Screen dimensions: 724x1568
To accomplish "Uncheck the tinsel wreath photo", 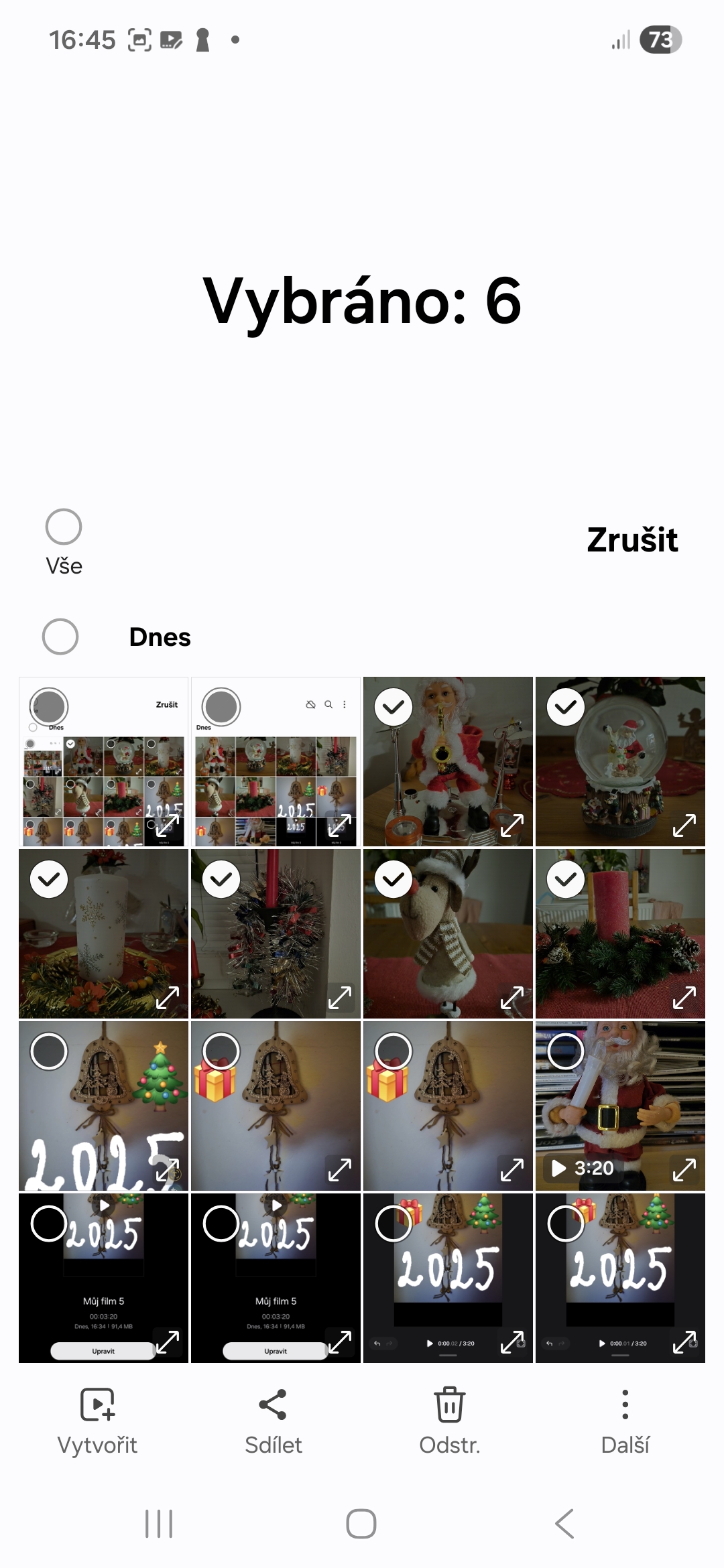I will pyautogui.click(x=221, y=879).
